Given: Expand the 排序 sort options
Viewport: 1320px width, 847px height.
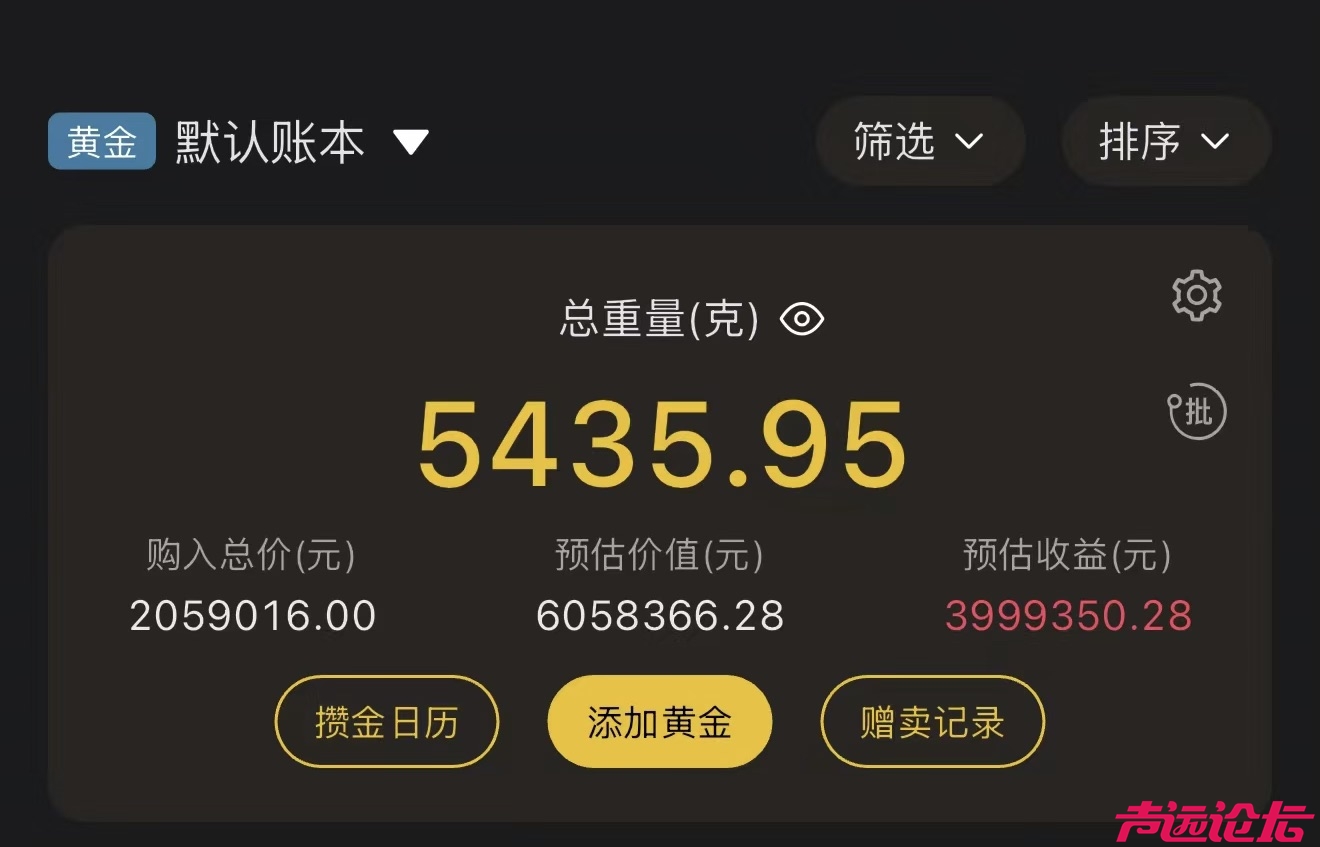Looking at the screenshot, I should click(x=1165, y=141).
